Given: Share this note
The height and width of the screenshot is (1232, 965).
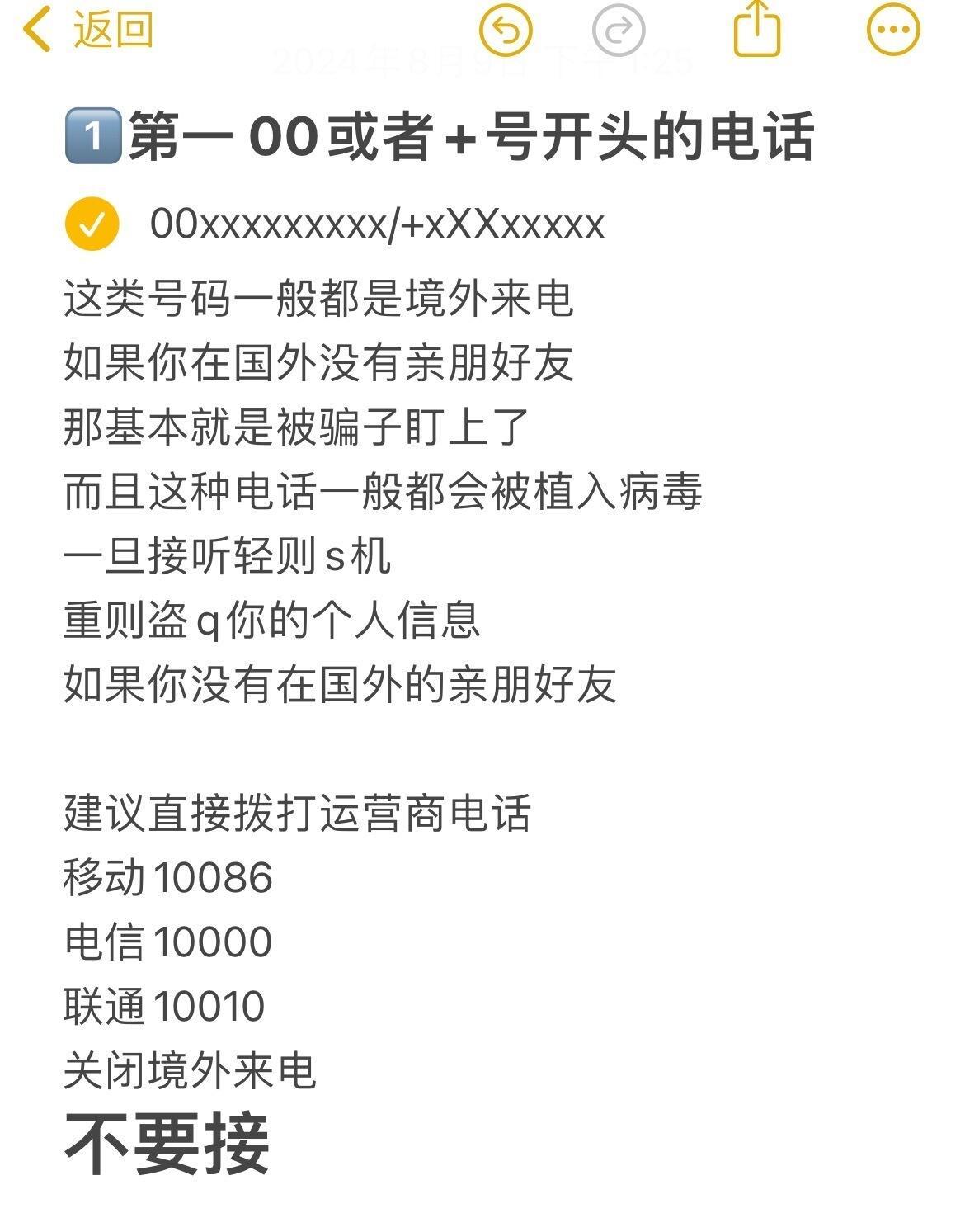Looking at the screenshot, I should click(756, 29).
